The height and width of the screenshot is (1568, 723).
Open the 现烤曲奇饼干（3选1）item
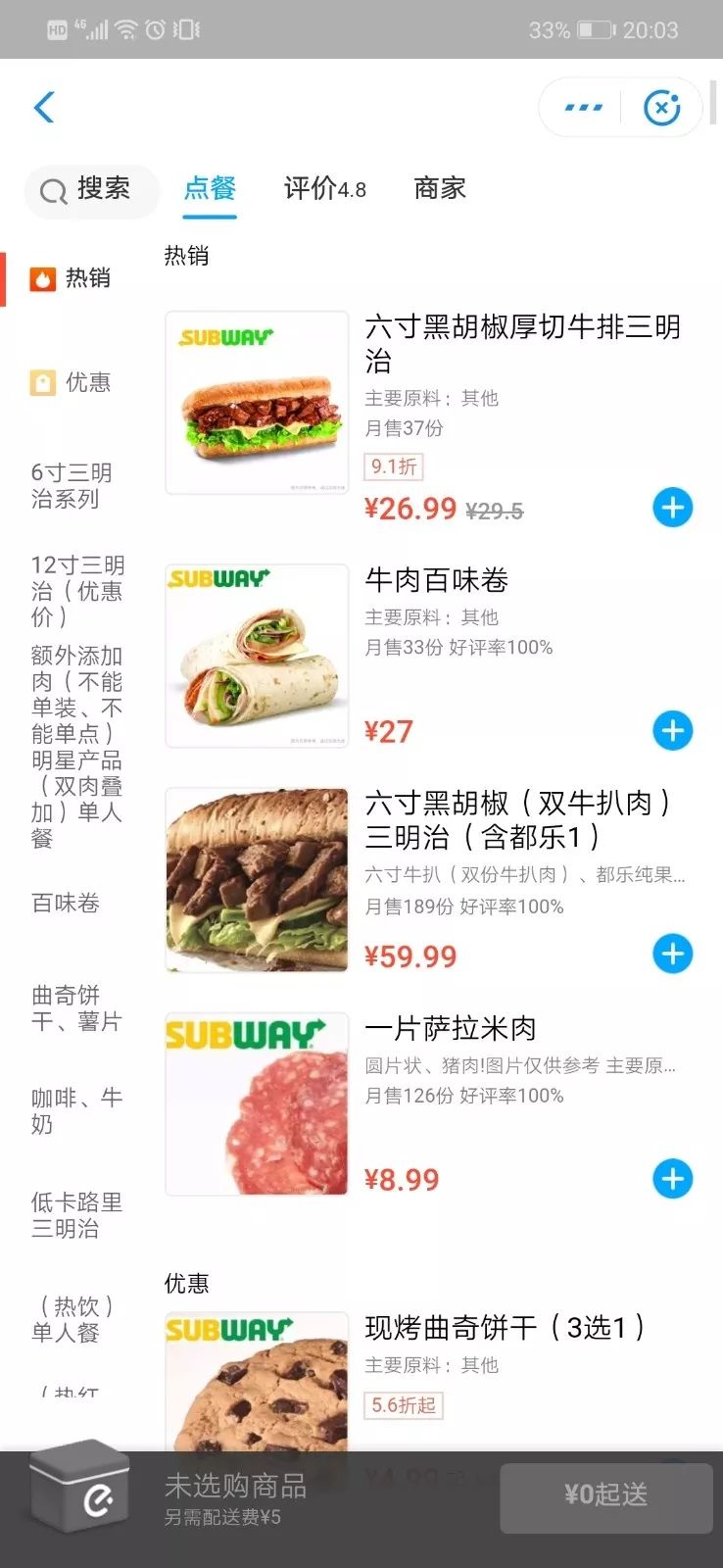pos(505,1328)
